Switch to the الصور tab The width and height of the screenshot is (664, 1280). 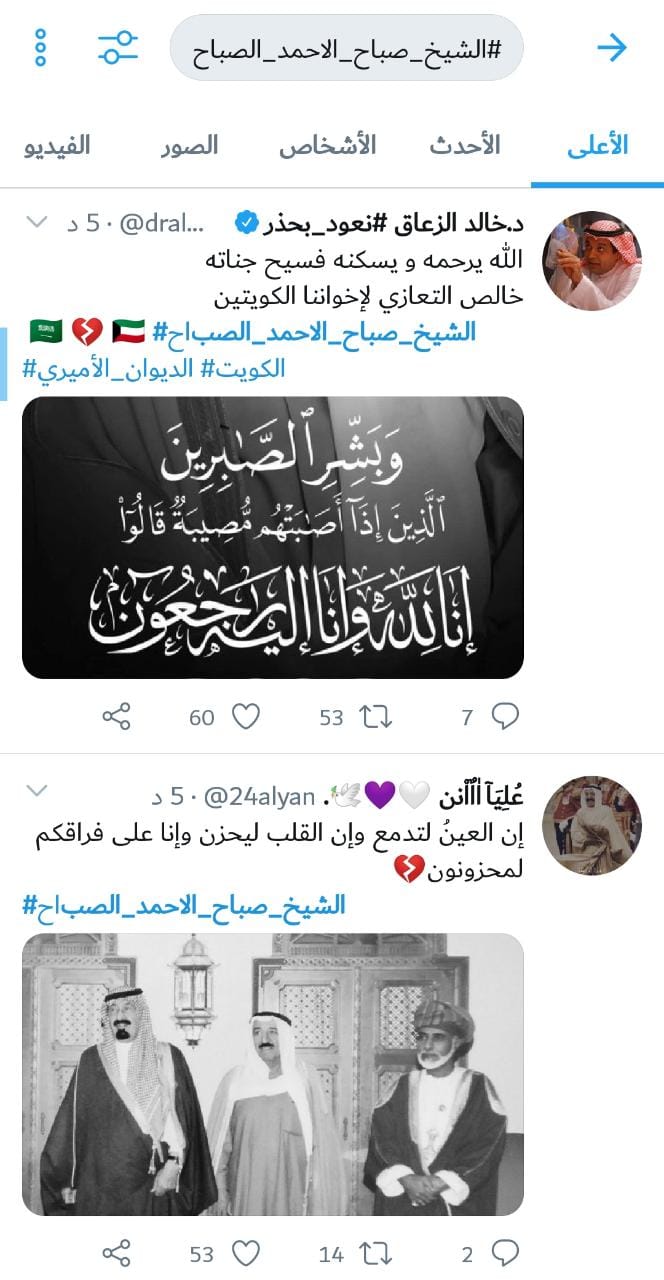point(189,146)
